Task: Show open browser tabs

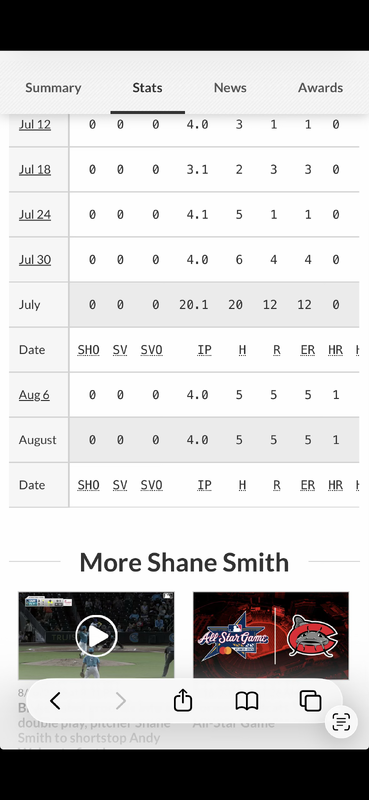Action: click(x=310, y=701)
